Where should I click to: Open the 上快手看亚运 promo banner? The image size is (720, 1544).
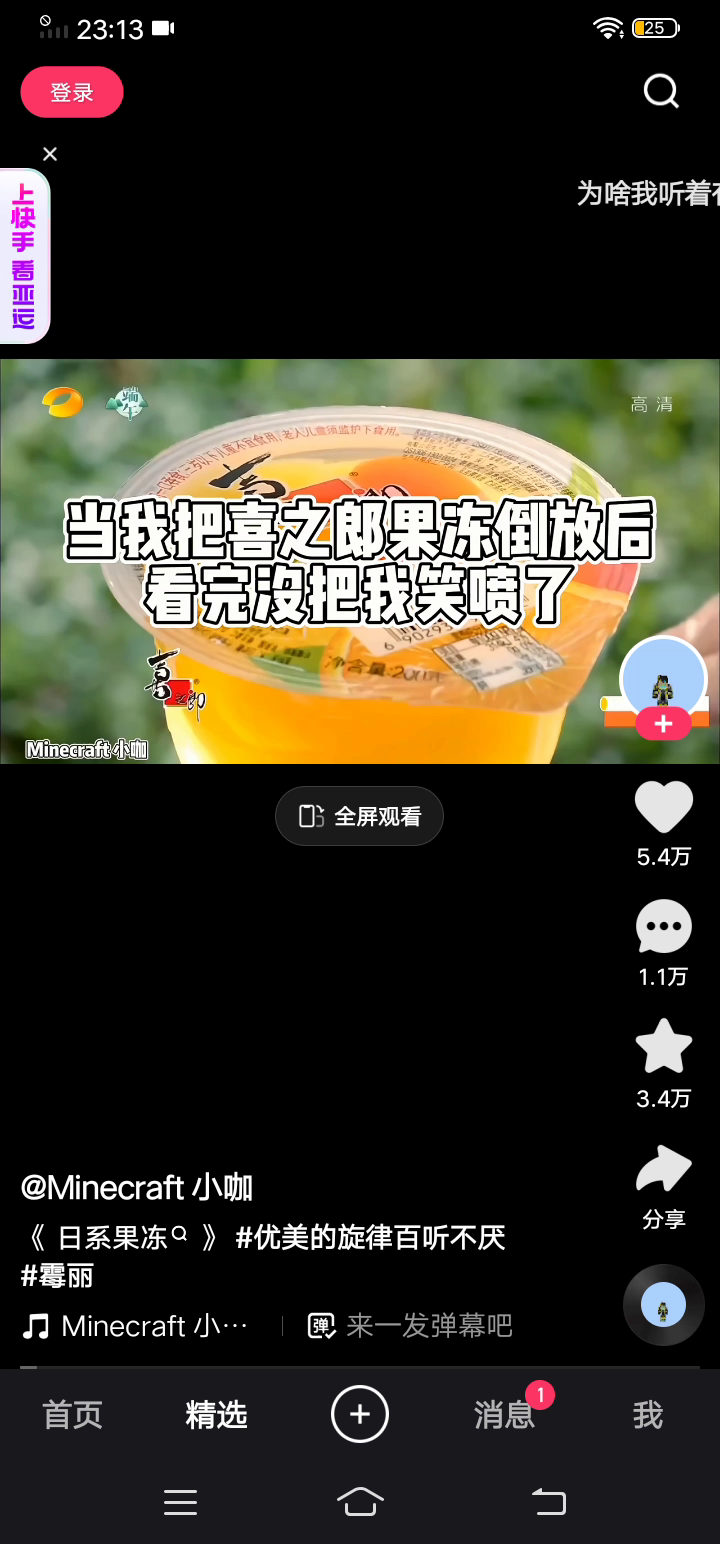[24, 257]
